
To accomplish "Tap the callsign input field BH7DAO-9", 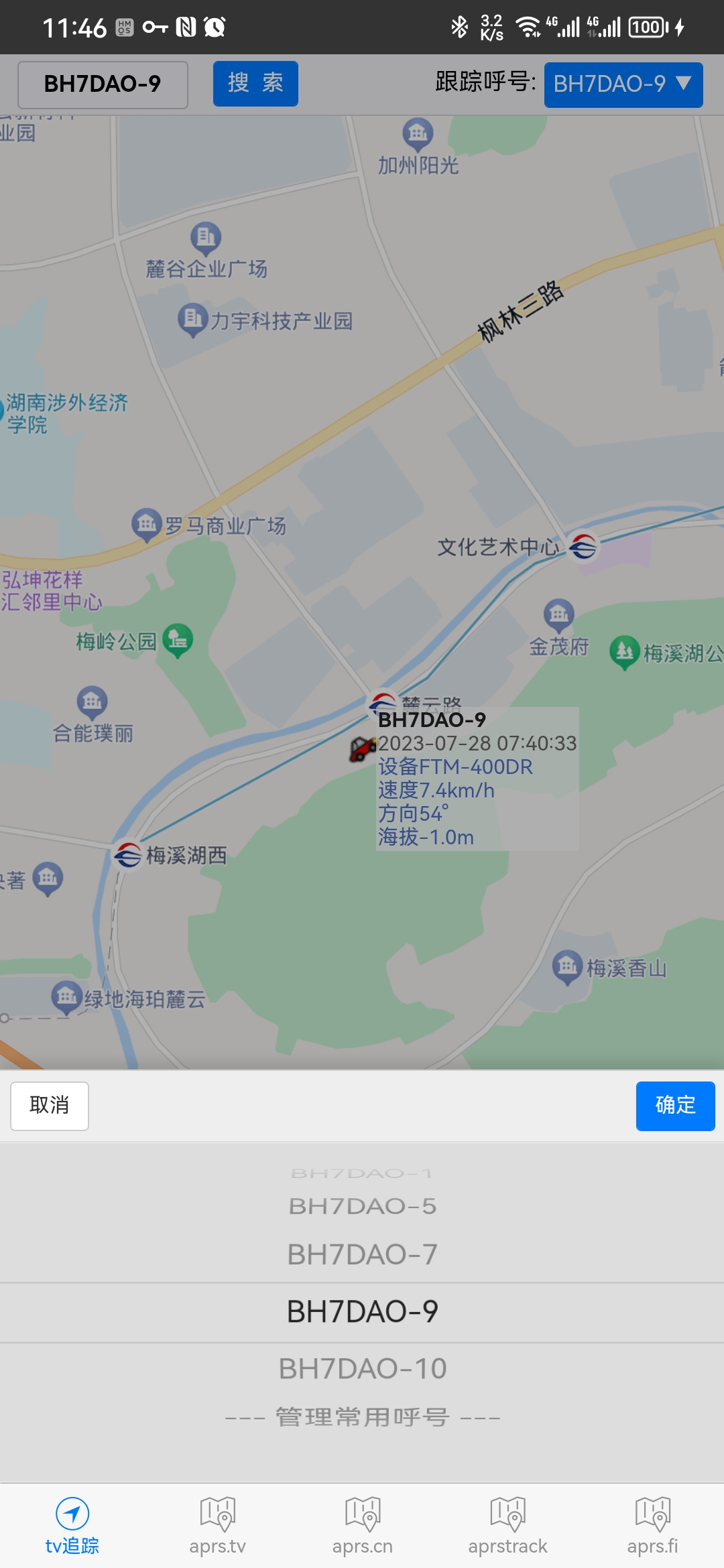I will (103, 84).
